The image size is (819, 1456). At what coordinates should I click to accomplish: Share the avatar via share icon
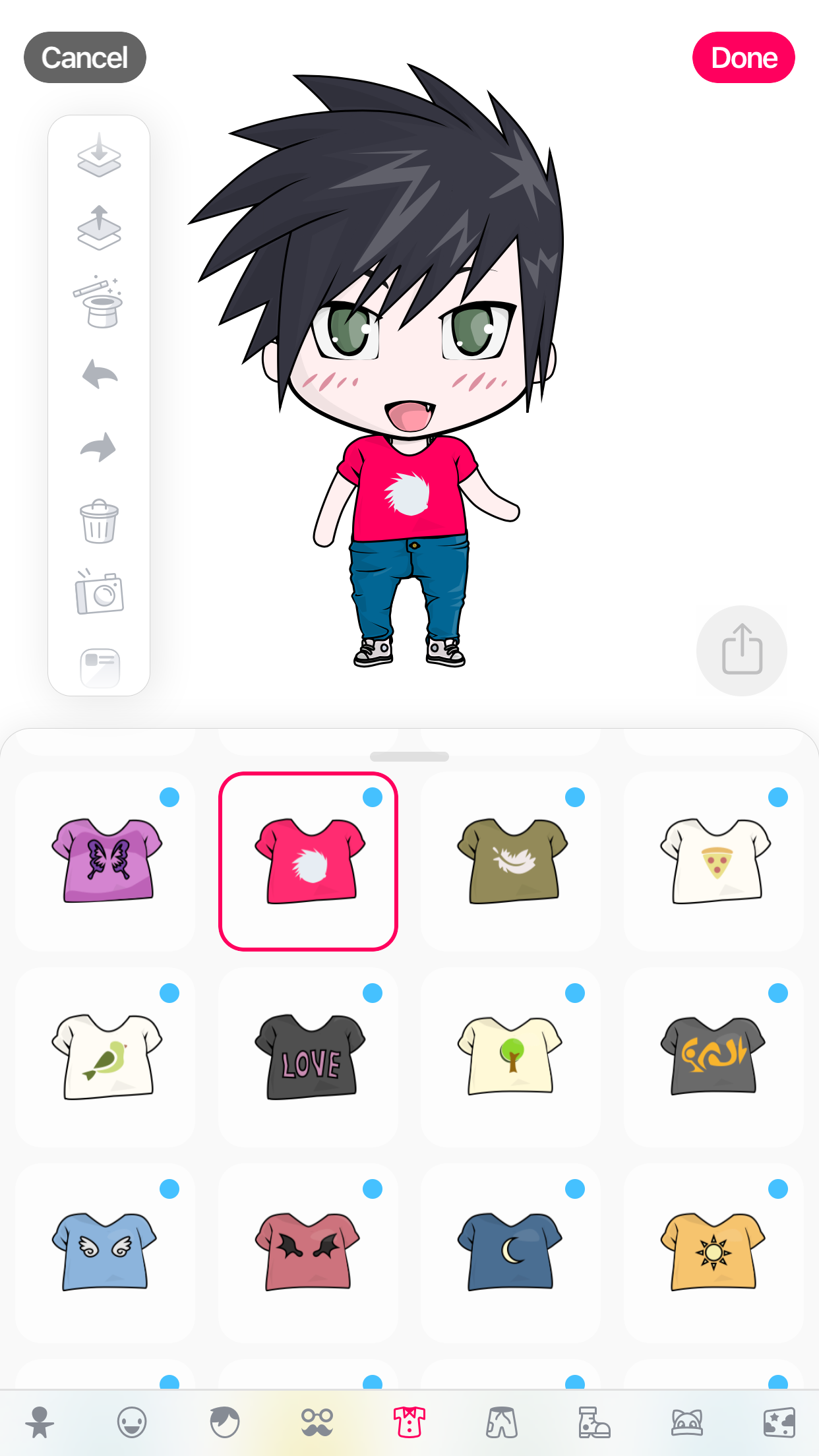click(742, 650)
